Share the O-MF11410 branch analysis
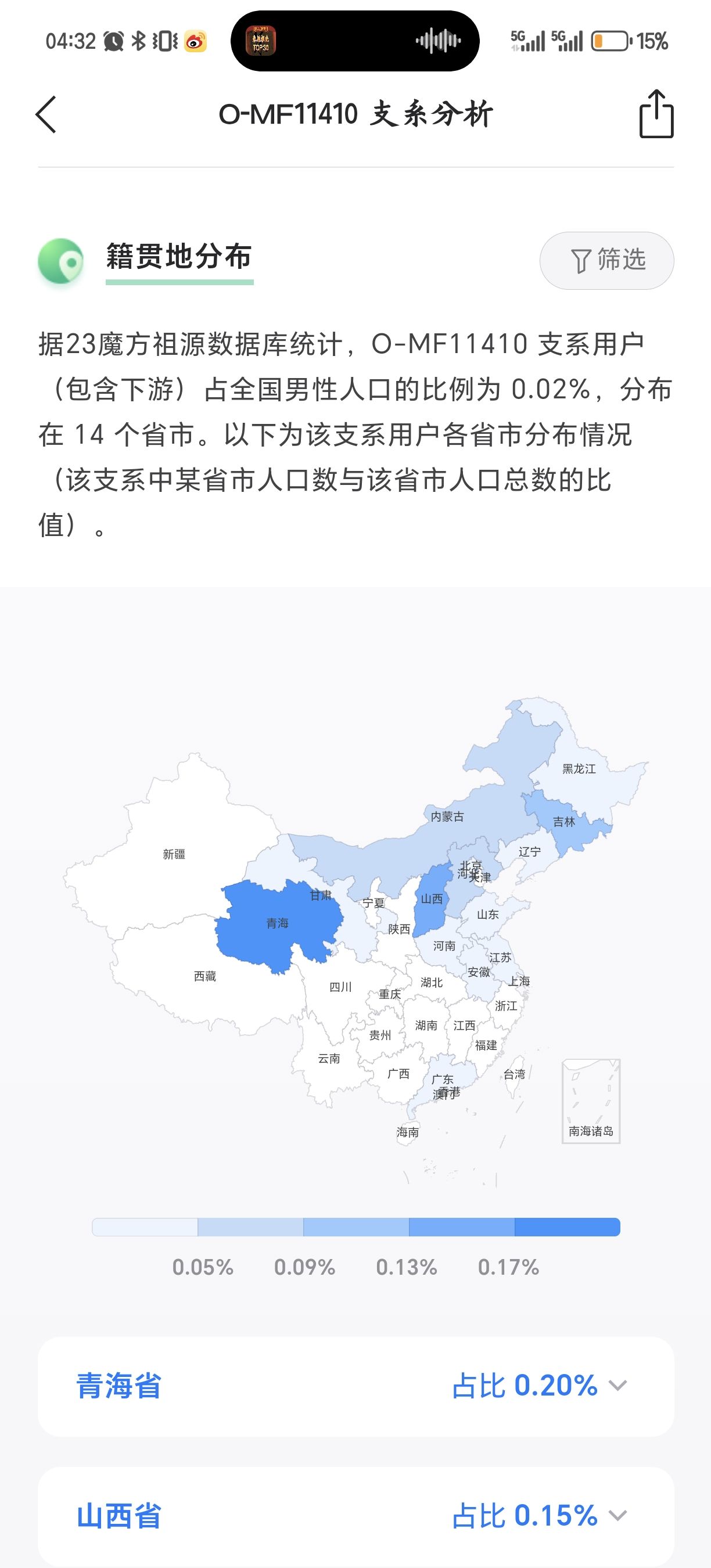Screen dimensions: 711x1568 [x=656, y=114]
